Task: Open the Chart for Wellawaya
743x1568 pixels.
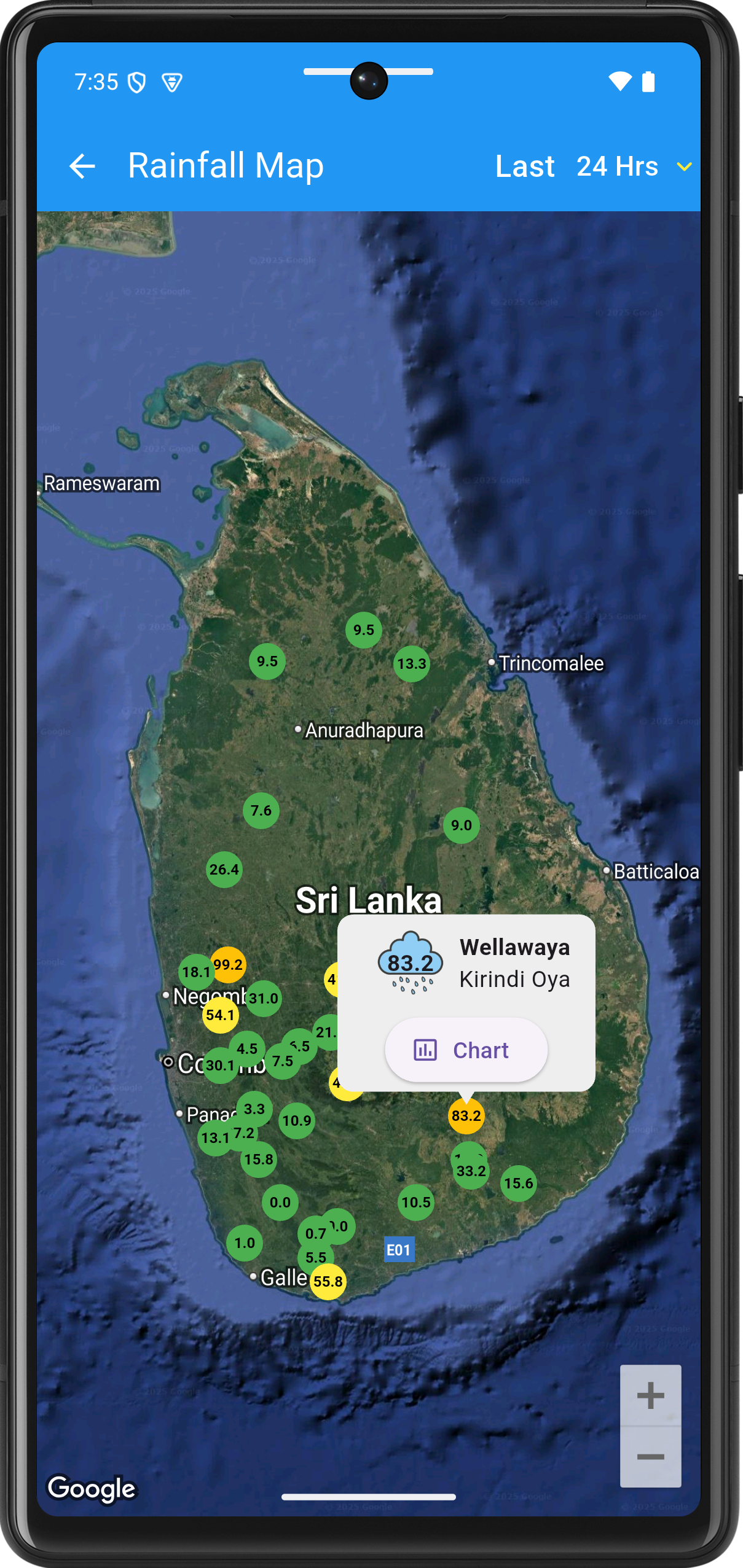Action: pyautogui.click(x=466, y=1050)
